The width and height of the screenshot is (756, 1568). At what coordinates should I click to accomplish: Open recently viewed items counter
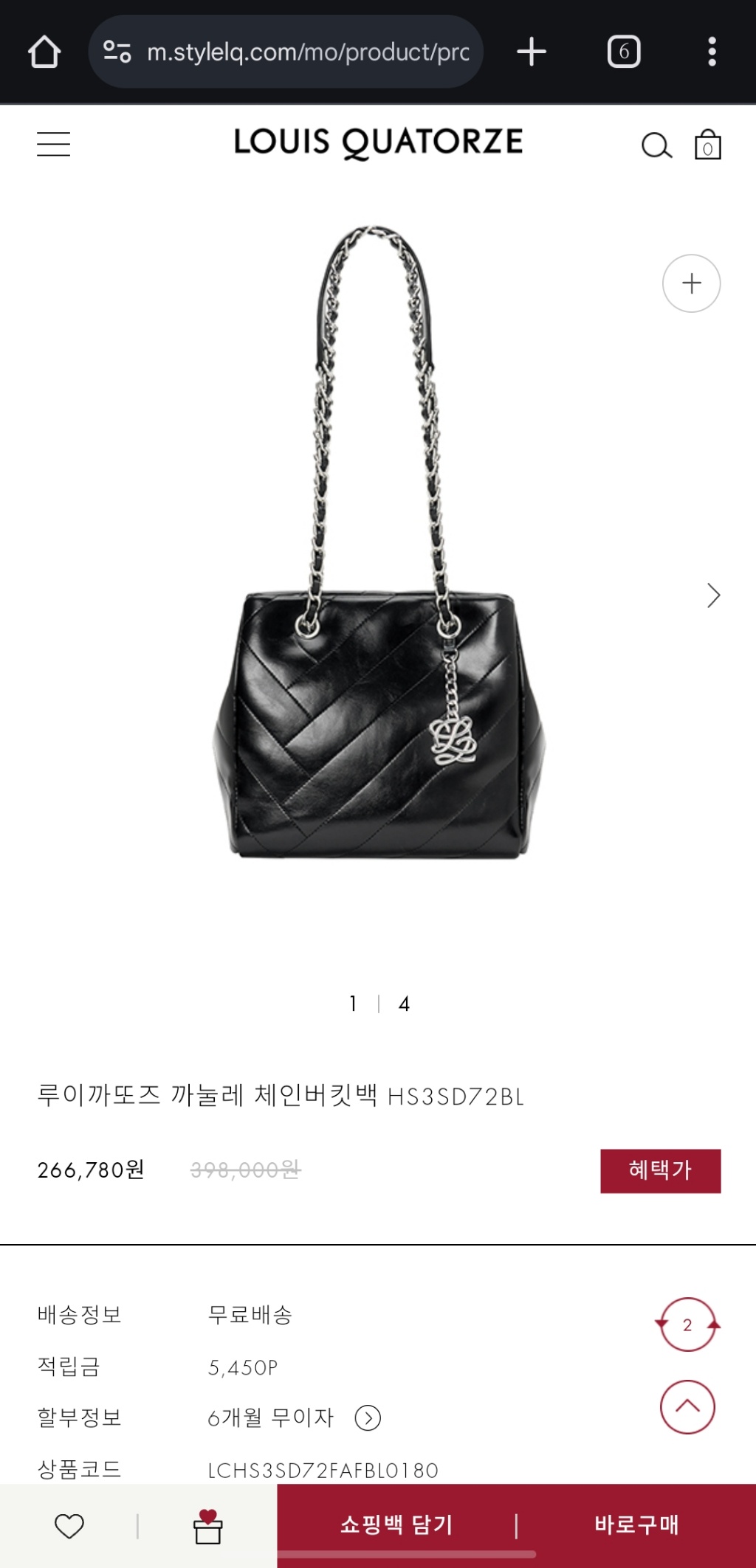point(687,1324)
